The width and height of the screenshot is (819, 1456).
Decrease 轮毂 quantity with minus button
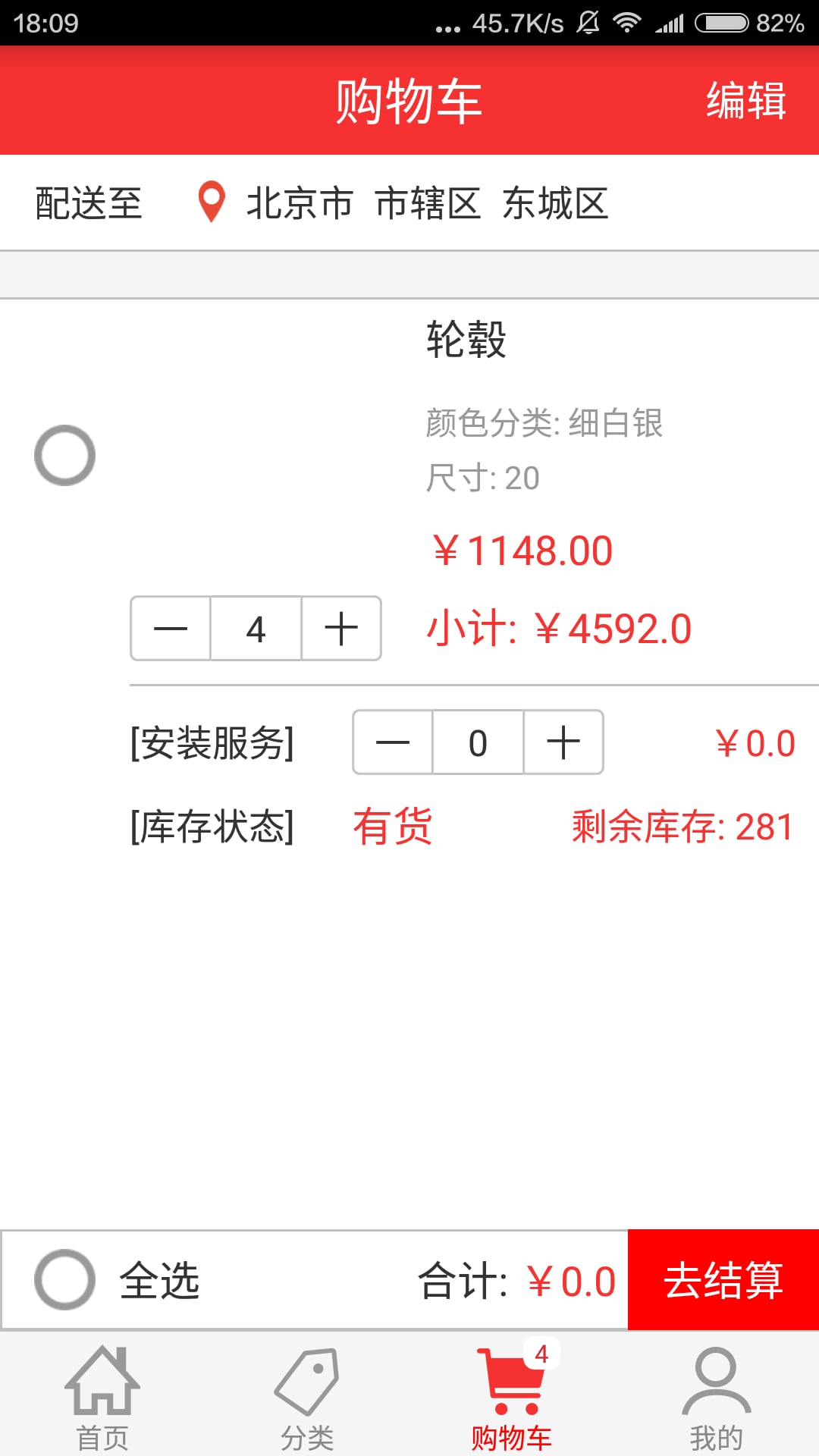click(x=171, y=629)
